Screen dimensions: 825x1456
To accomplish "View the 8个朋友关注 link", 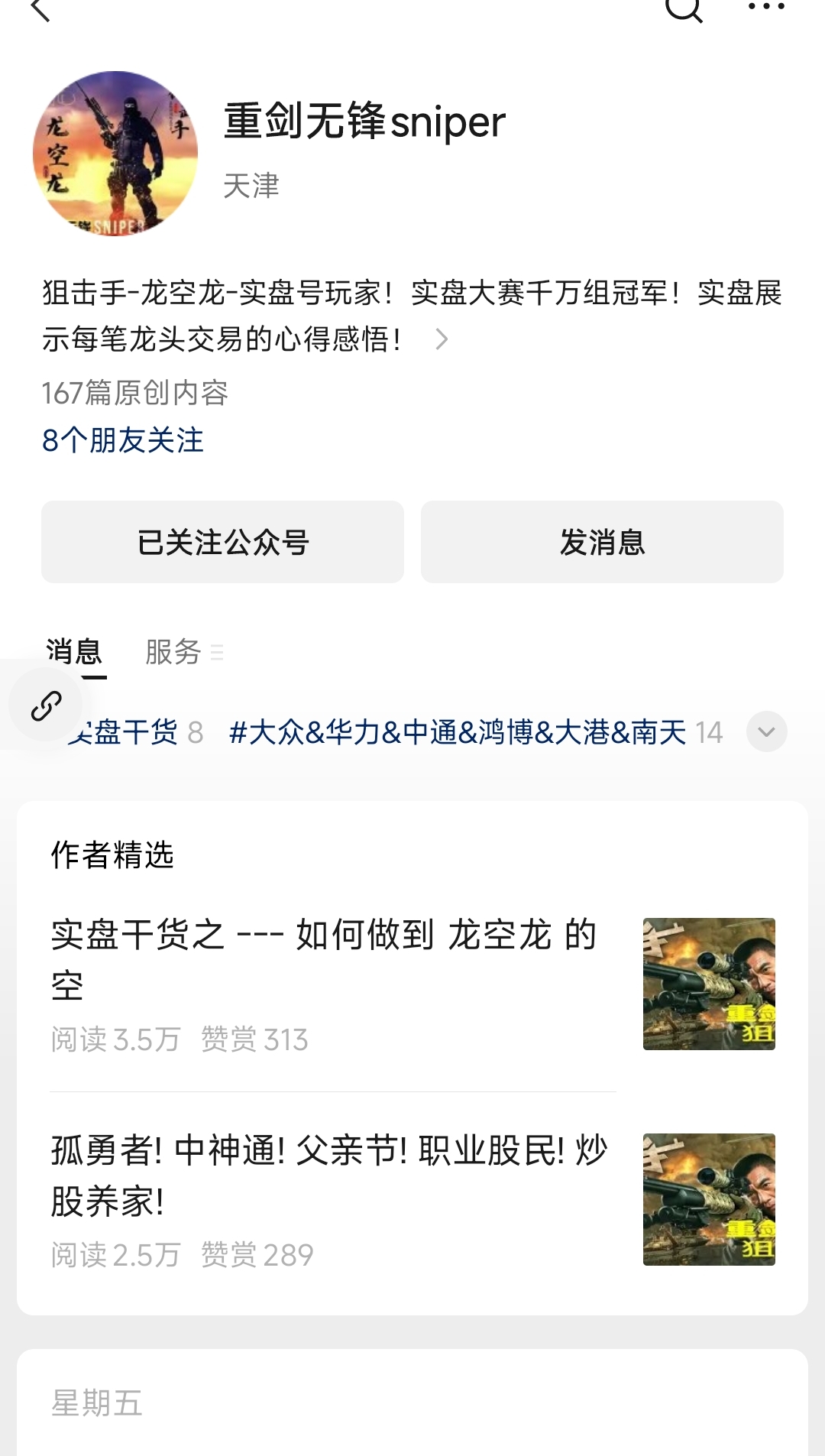I will 123,440.
